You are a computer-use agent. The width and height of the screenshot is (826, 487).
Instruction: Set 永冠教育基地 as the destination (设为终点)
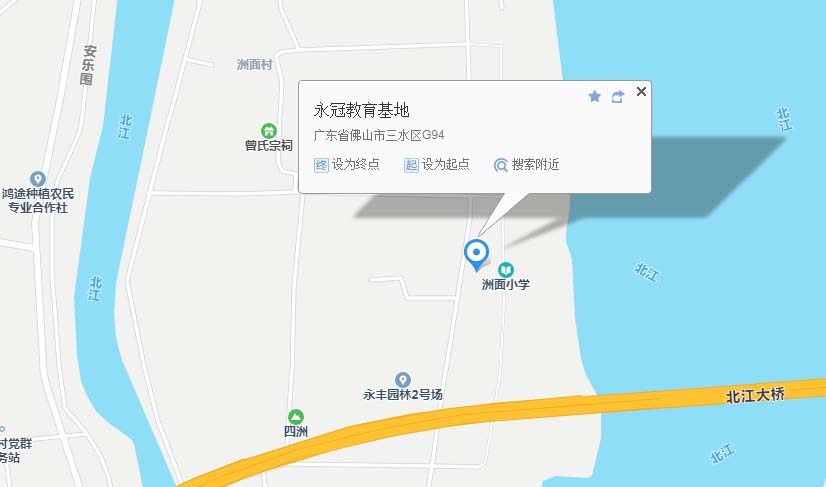tap(347, 165)
